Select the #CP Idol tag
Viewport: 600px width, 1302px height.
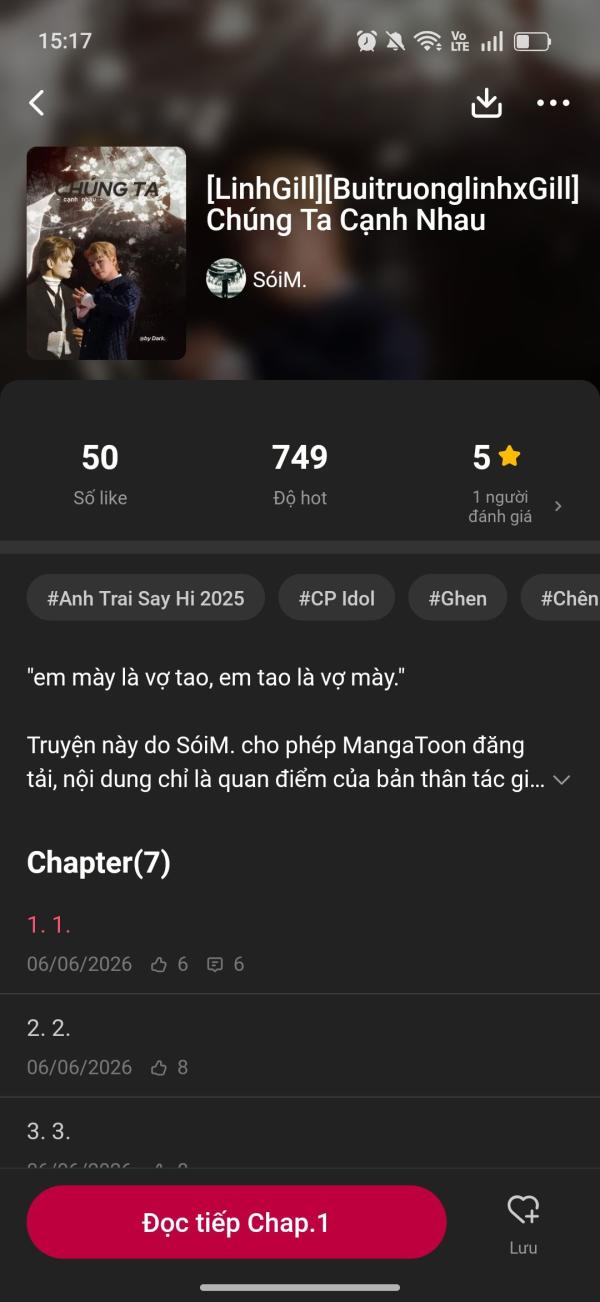[337, 598]
